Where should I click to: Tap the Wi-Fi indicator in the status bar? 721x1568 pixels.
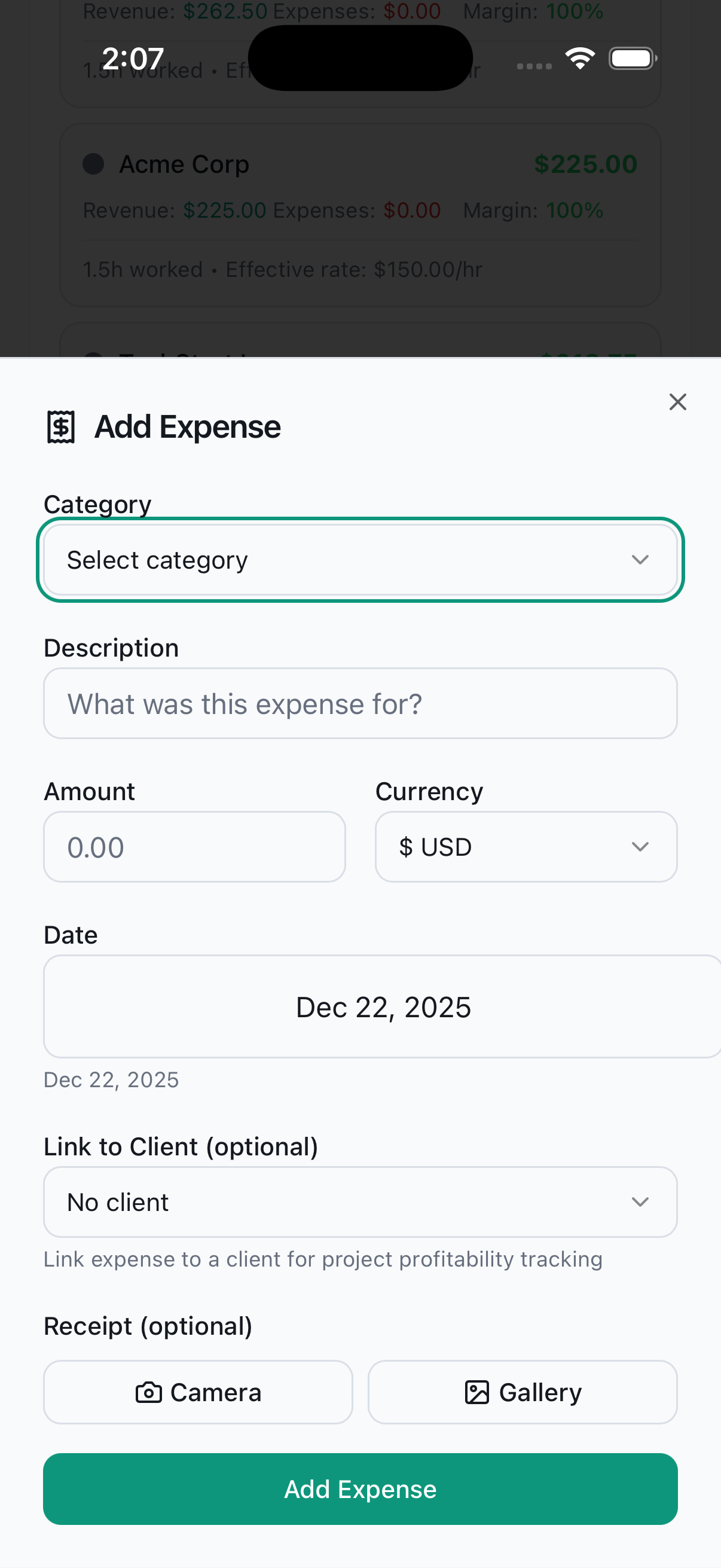(x=579, y=58)
